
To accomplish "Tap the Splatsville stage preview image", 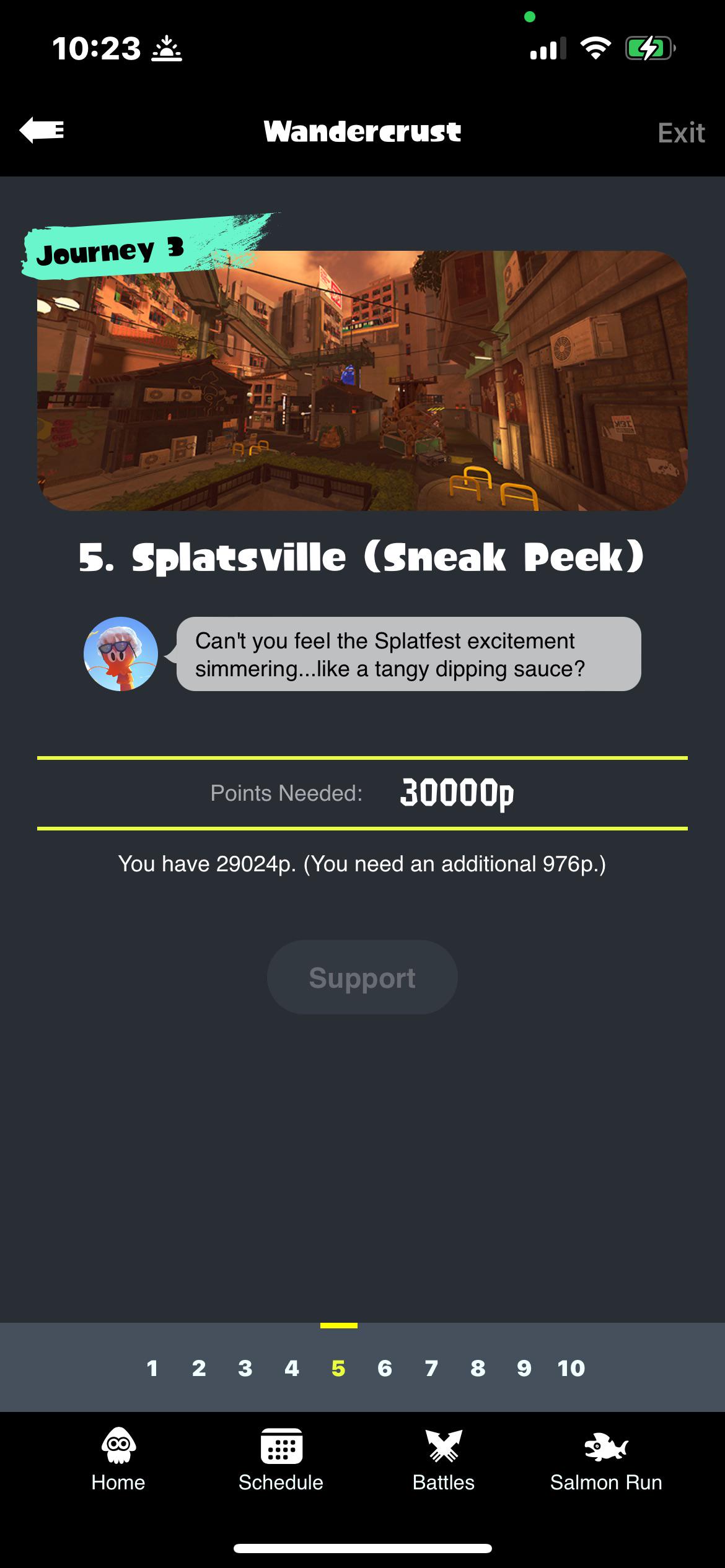I will [x=362, y=378].
